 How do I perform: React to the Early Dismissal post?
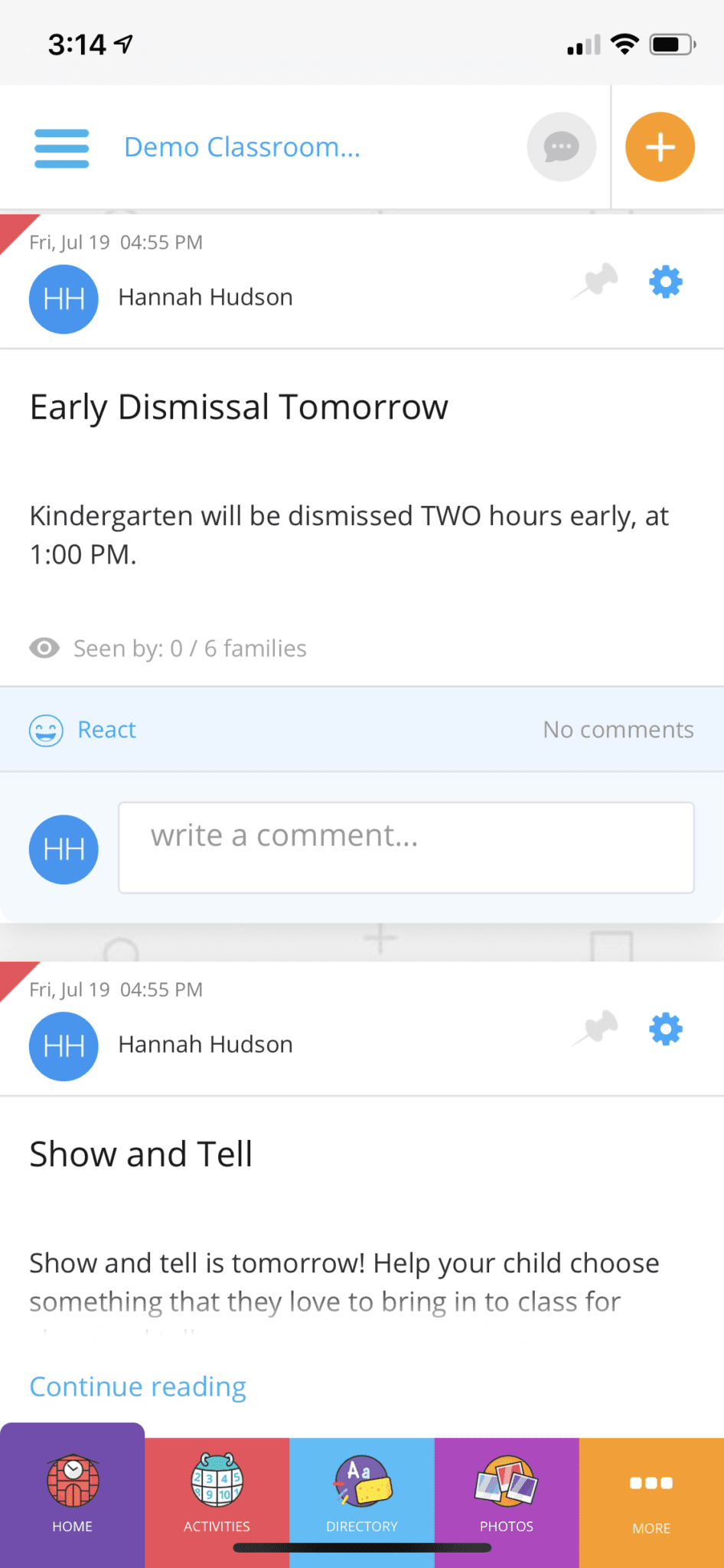[83, 730]
